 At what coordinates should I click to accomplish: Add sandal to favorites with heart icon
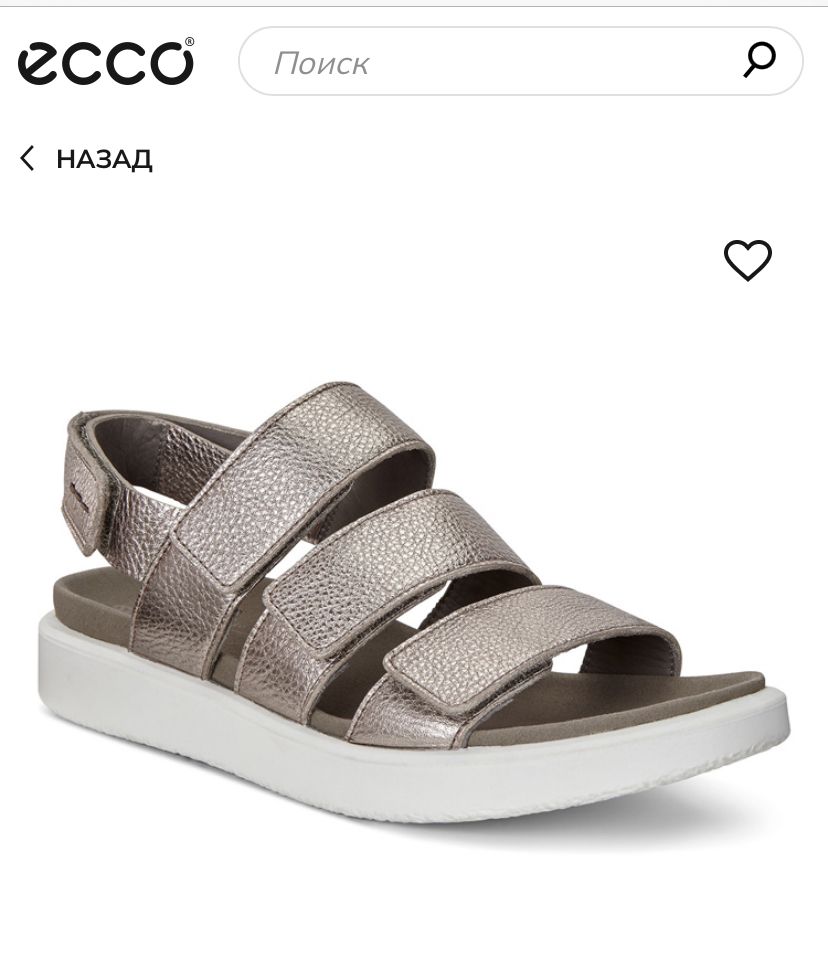pyautogui.click(x=748, y=261)
